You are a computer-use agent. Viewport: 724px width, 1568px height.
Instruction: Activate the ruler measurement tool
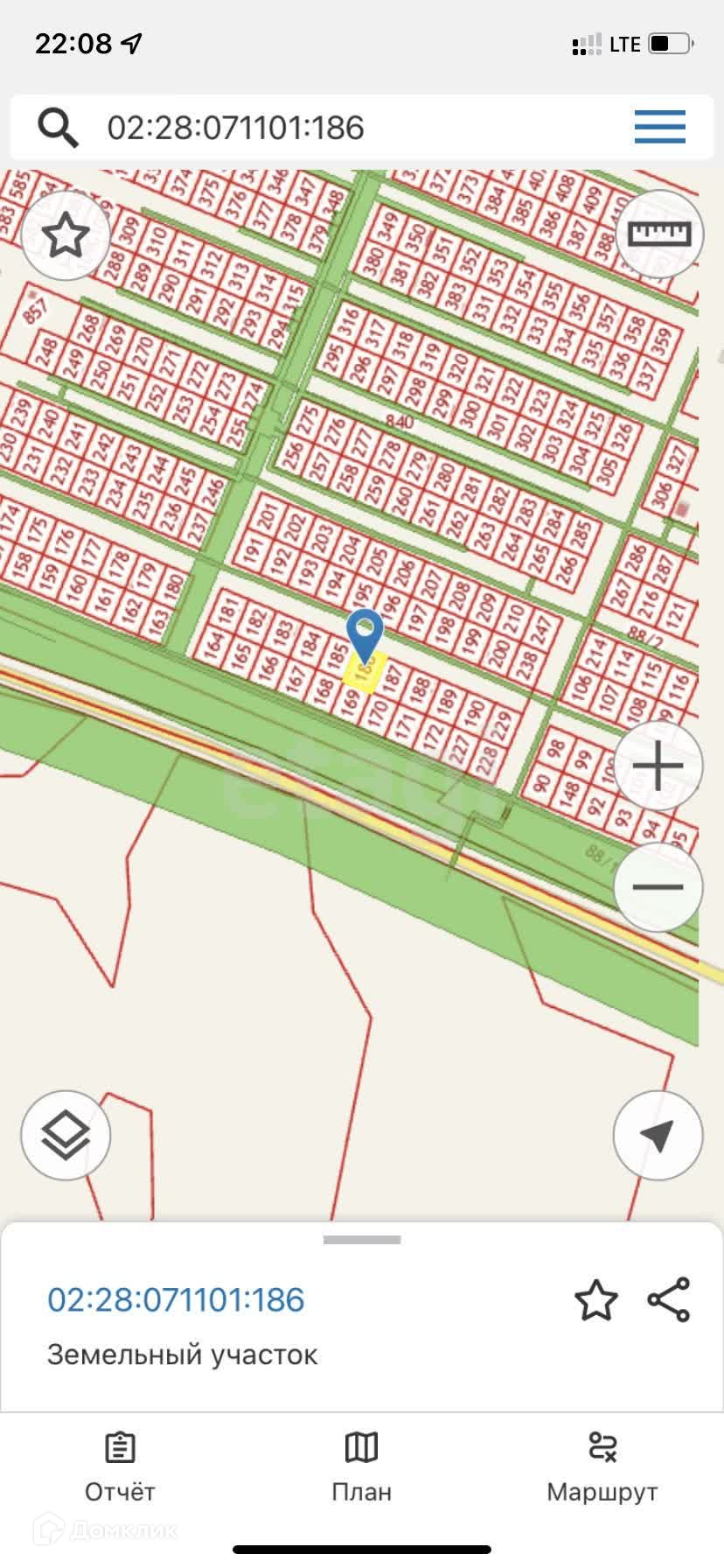coord(659,234)
